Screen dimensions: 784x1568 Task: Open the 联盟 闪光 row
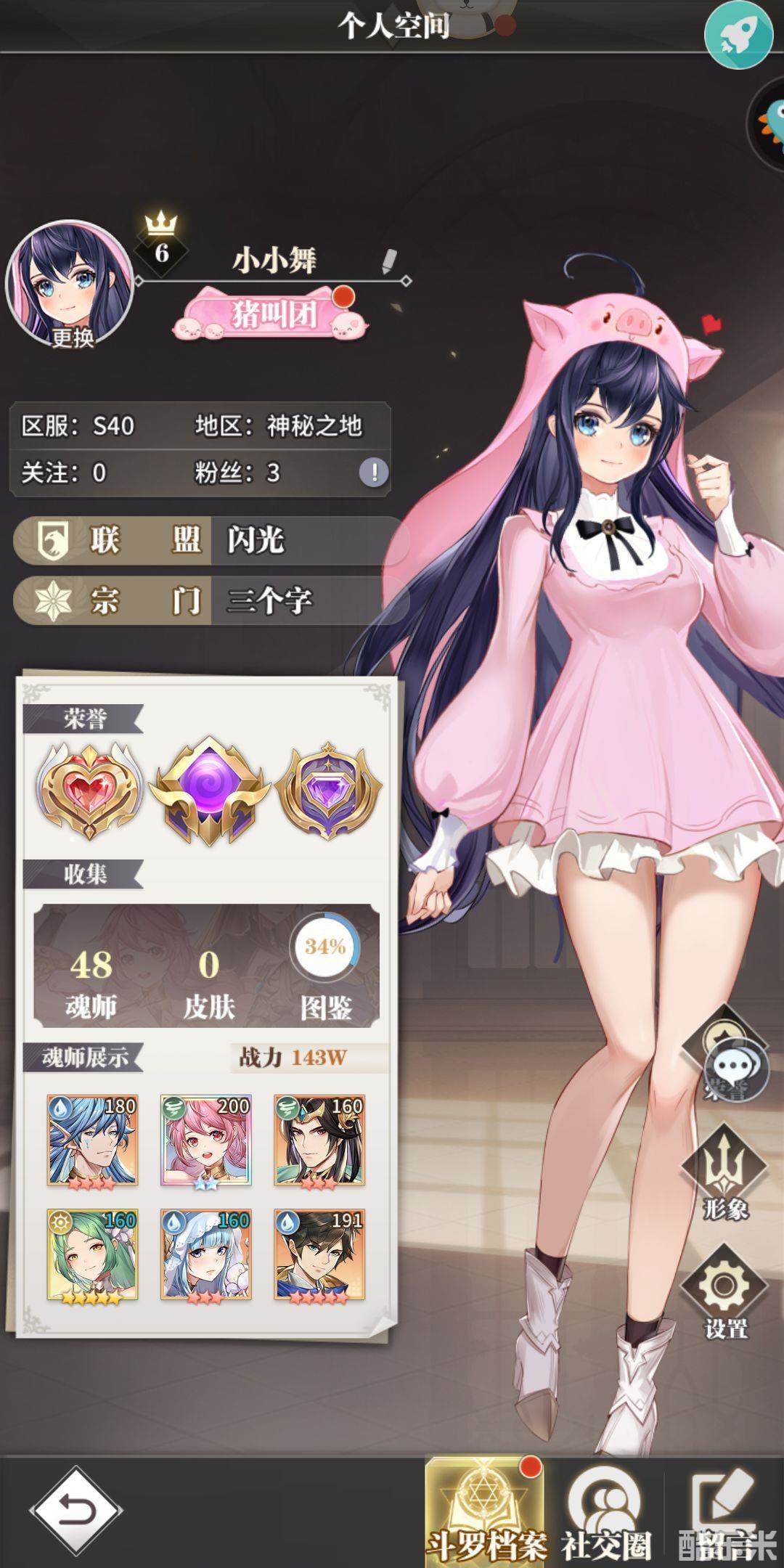click(211, 540)
